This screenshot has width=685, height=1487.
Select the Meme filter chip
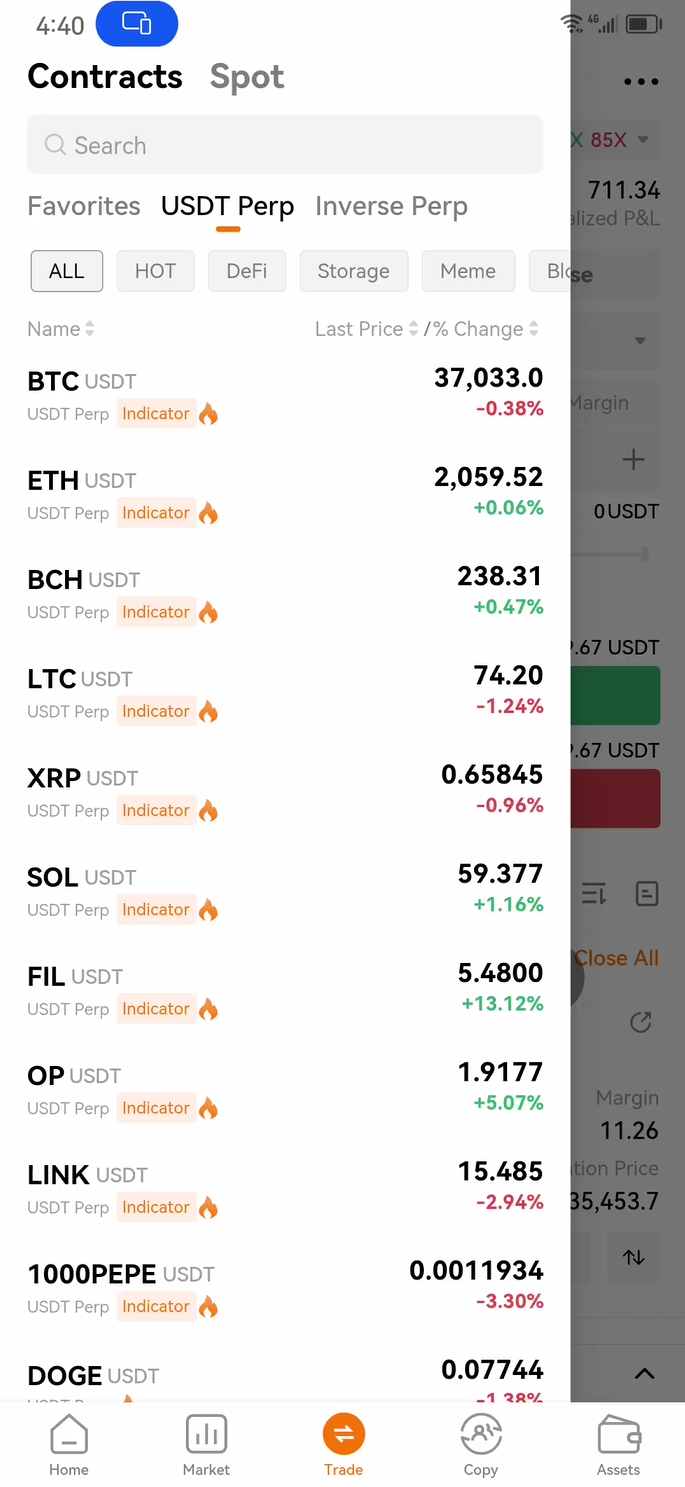click(468, 271)
